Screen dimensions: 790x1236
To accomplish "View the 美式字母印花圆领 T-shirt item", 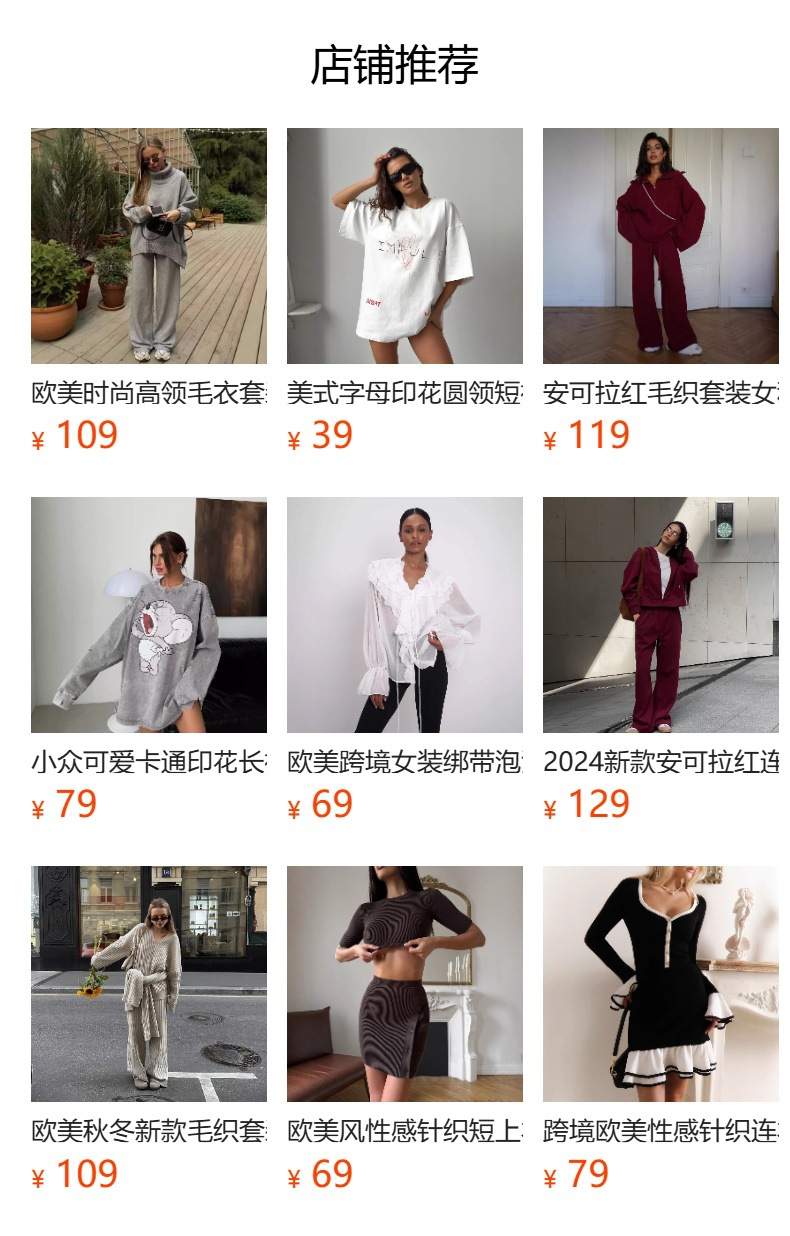I will pyautogui.click(x=404, y=246).
